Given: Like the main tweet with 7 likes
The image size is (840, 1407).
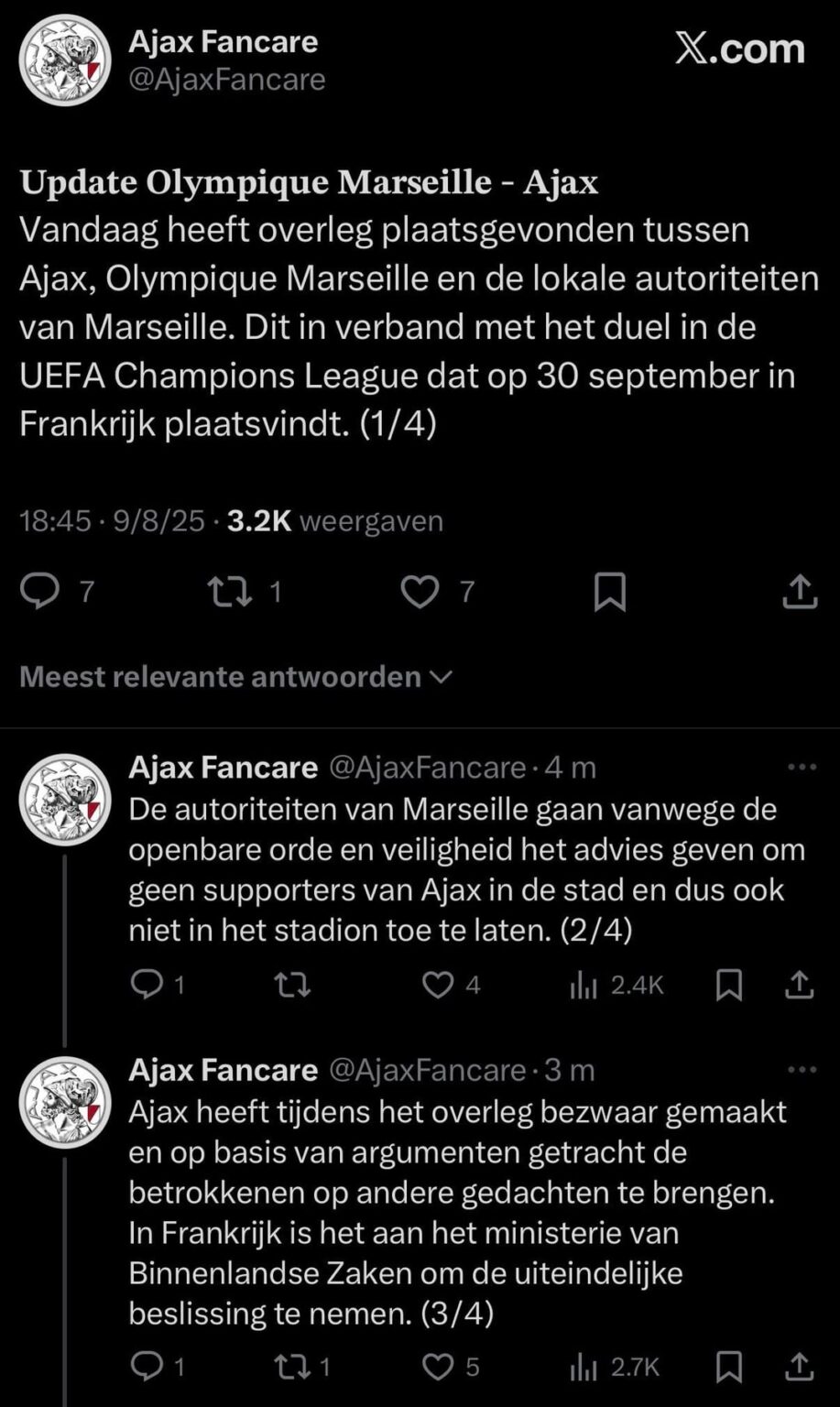Looking at the screenshot, I should (x=420, y=593).
